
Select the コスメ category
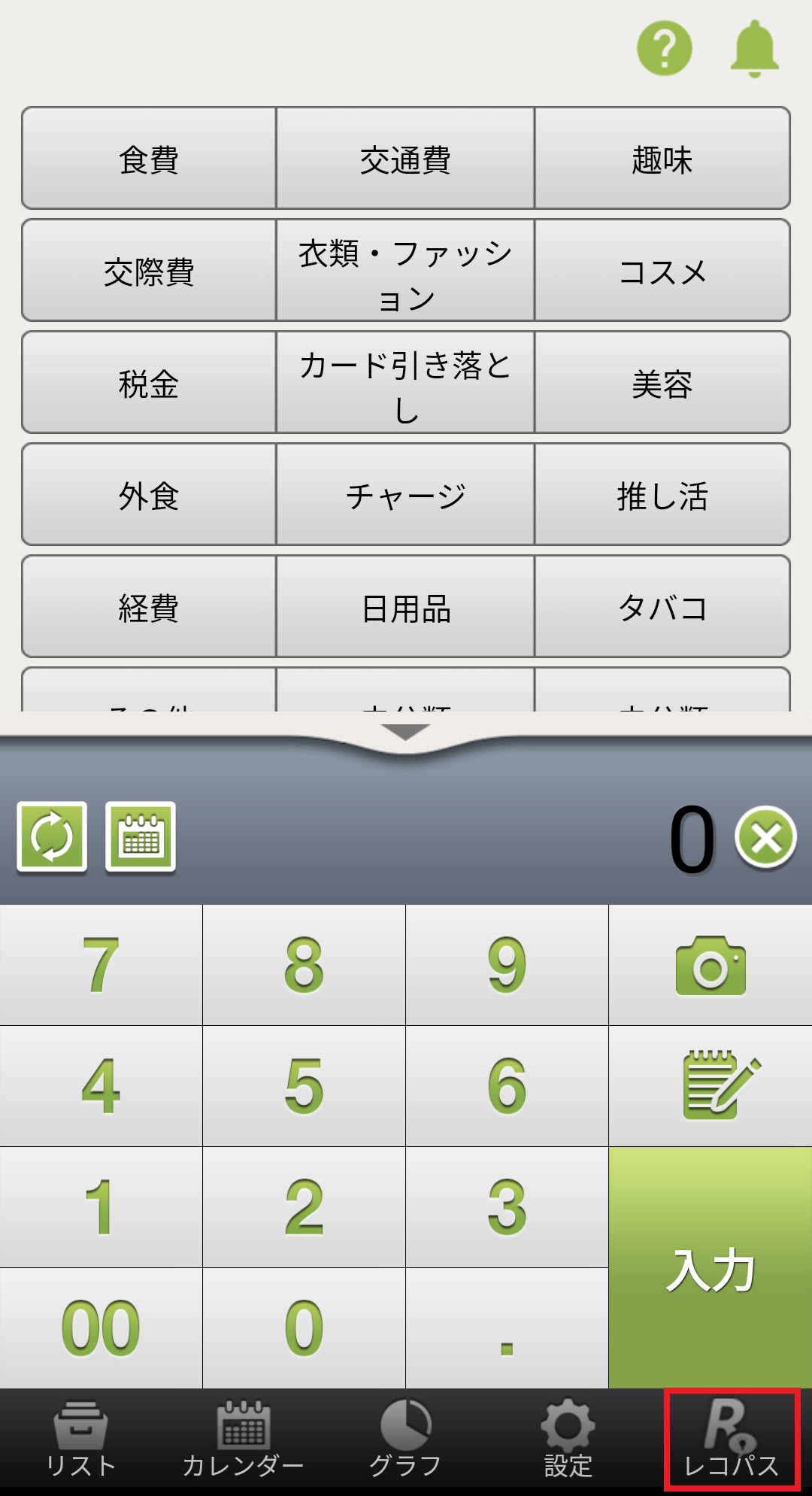coord(662,271)
